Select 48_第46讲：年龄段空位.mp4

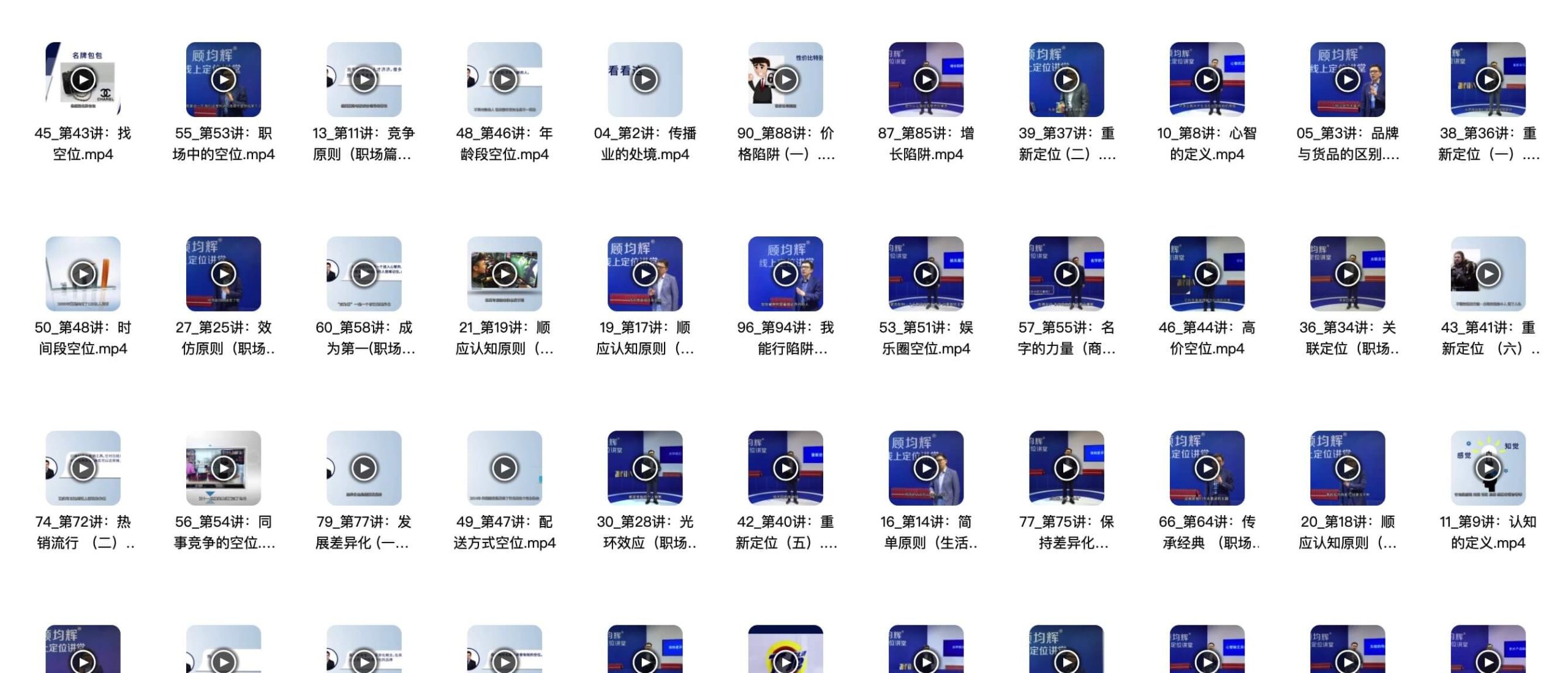[x=504, y=80]
